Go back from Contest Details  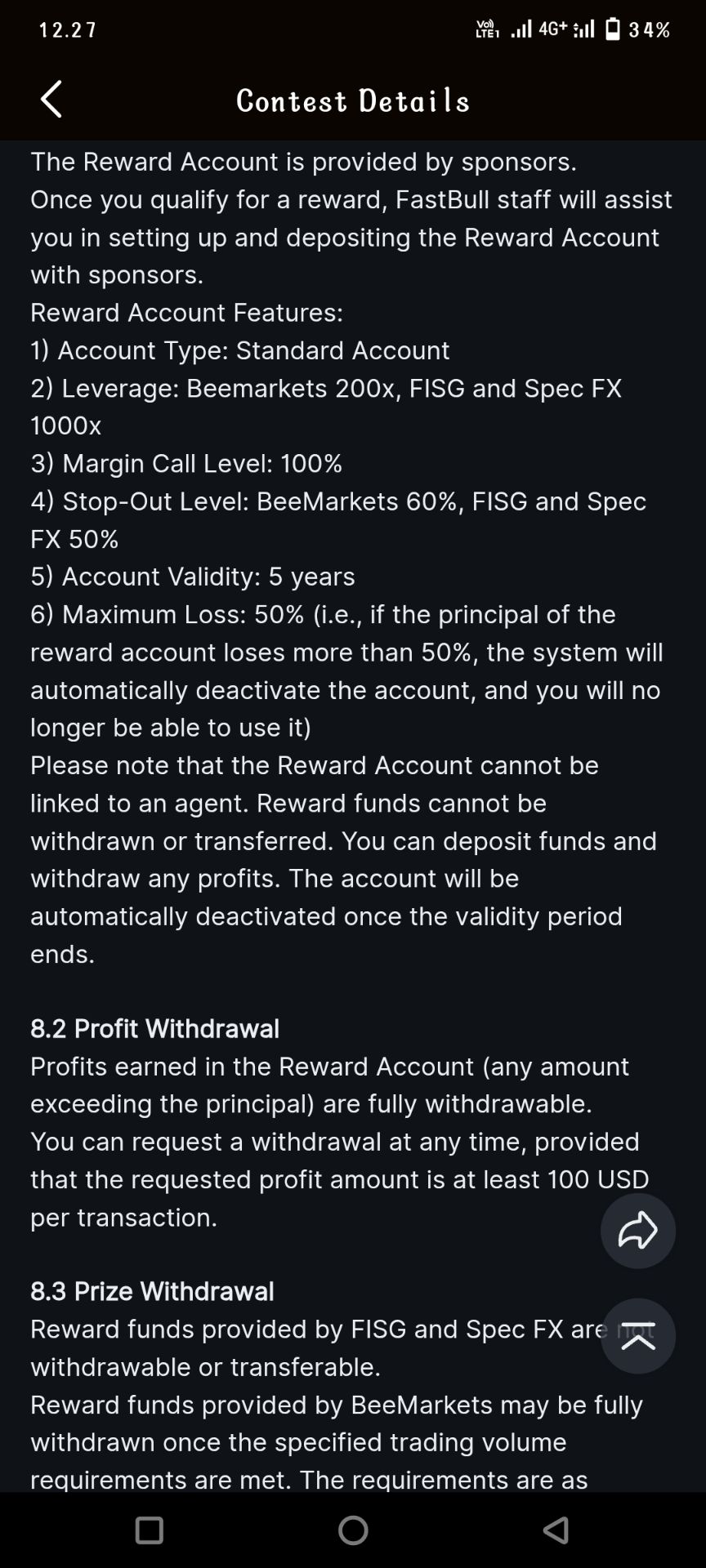pos(51,100)
